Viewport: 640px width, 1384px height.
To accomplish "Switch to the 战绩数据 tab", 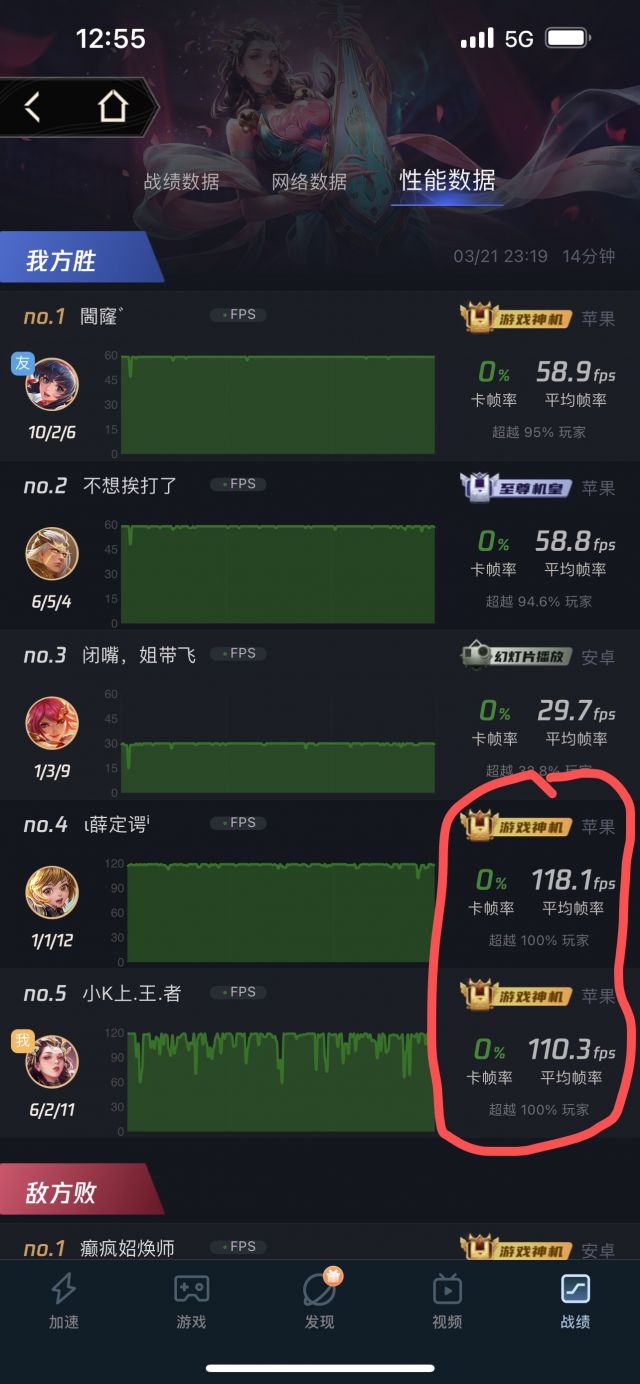I will click(181, 182).
